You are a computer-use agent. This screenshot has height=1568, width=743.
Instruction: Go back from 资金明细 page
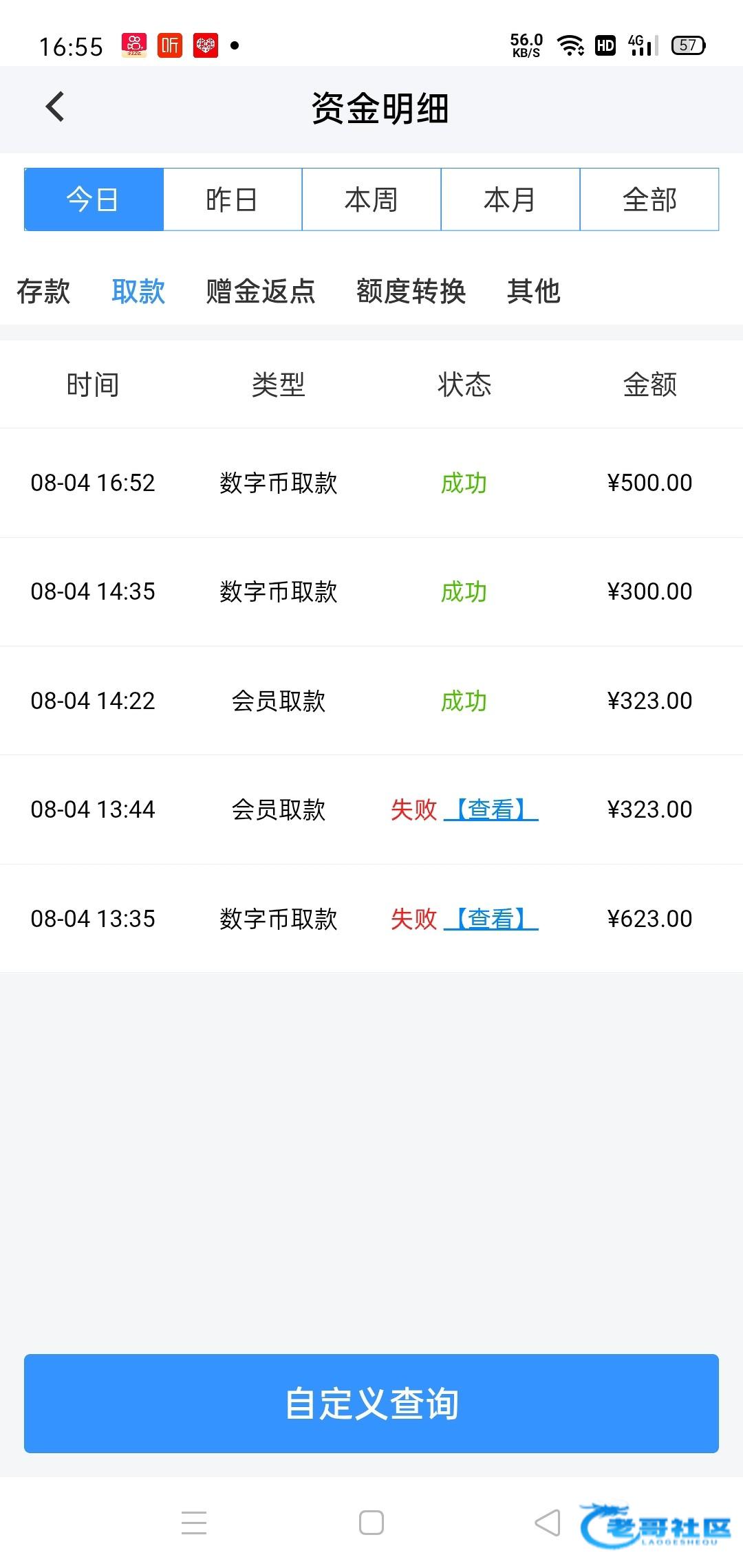(55, 107)
